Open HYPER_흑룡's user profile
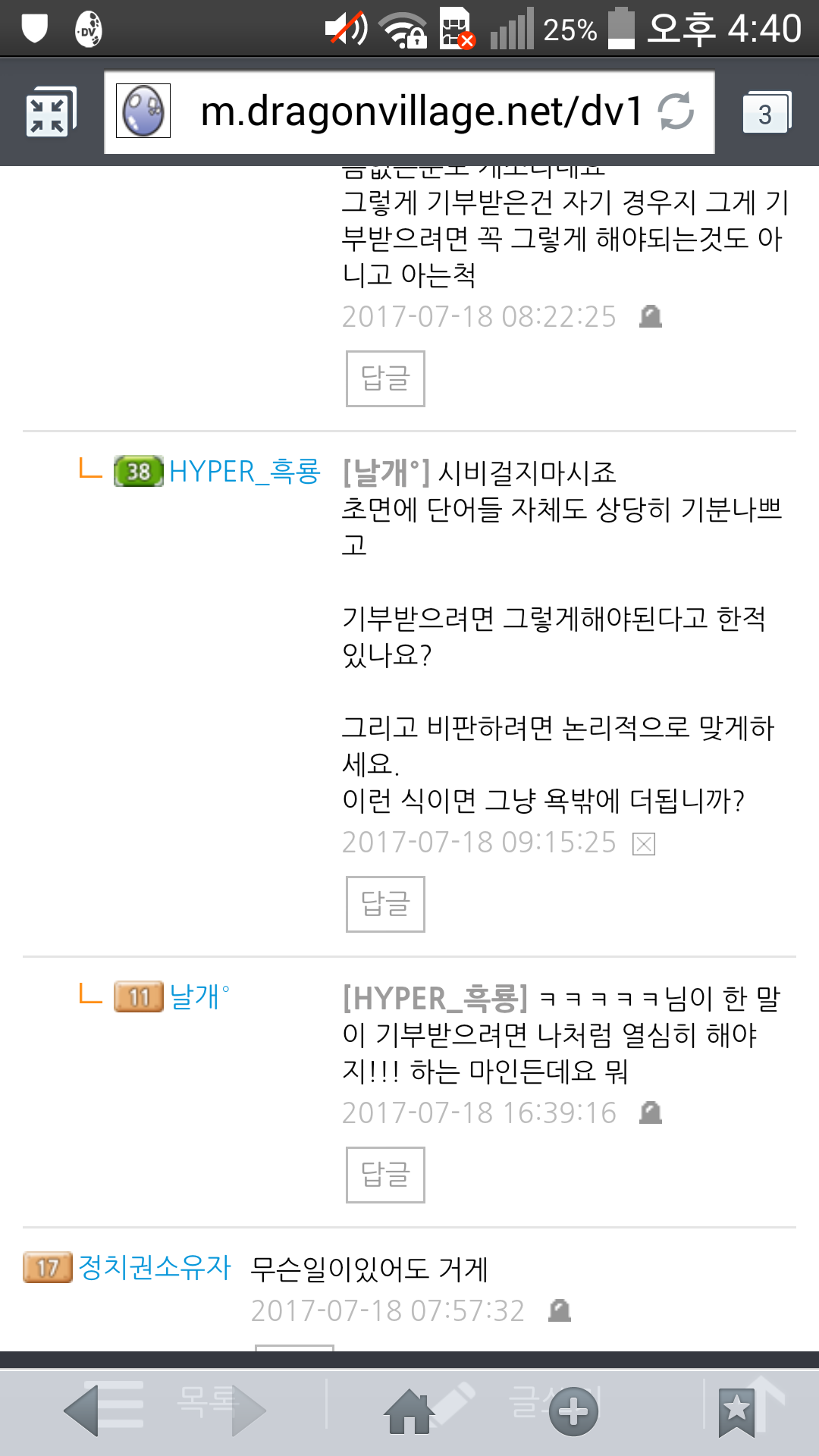Image resolution: width=819 pixels, height=1456 pixels. click(244, 472)
